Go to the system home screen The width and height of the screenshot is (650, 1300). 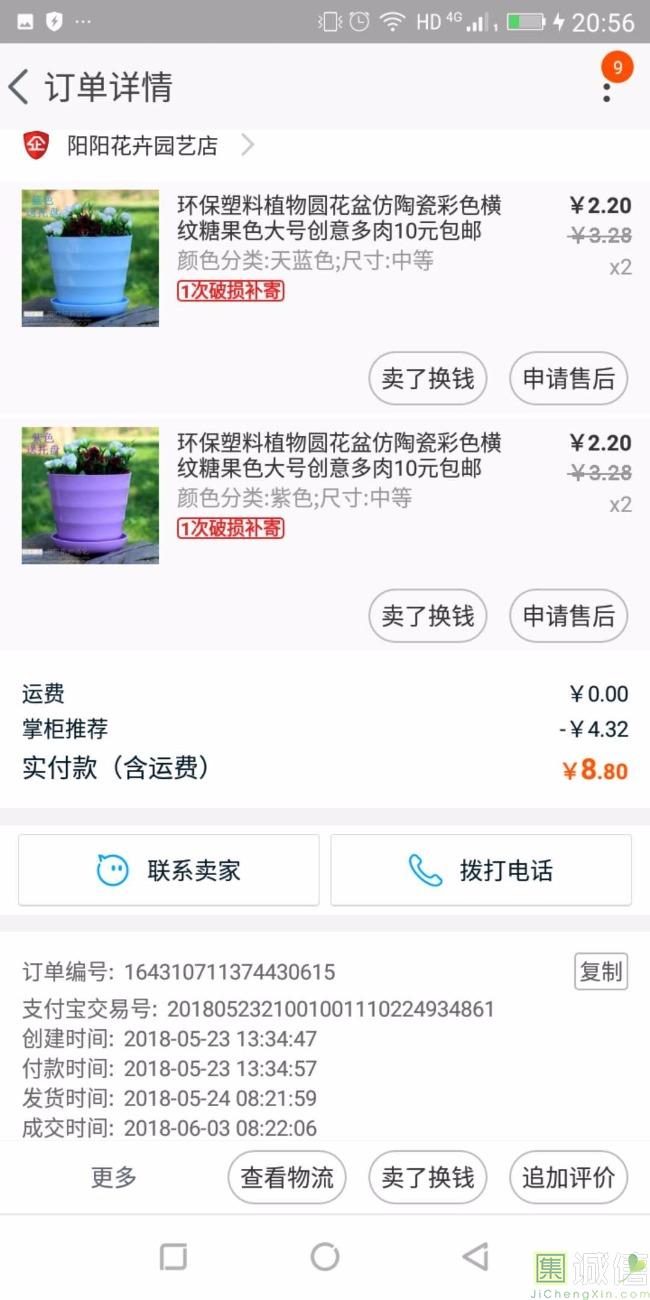pos(325,1256)
